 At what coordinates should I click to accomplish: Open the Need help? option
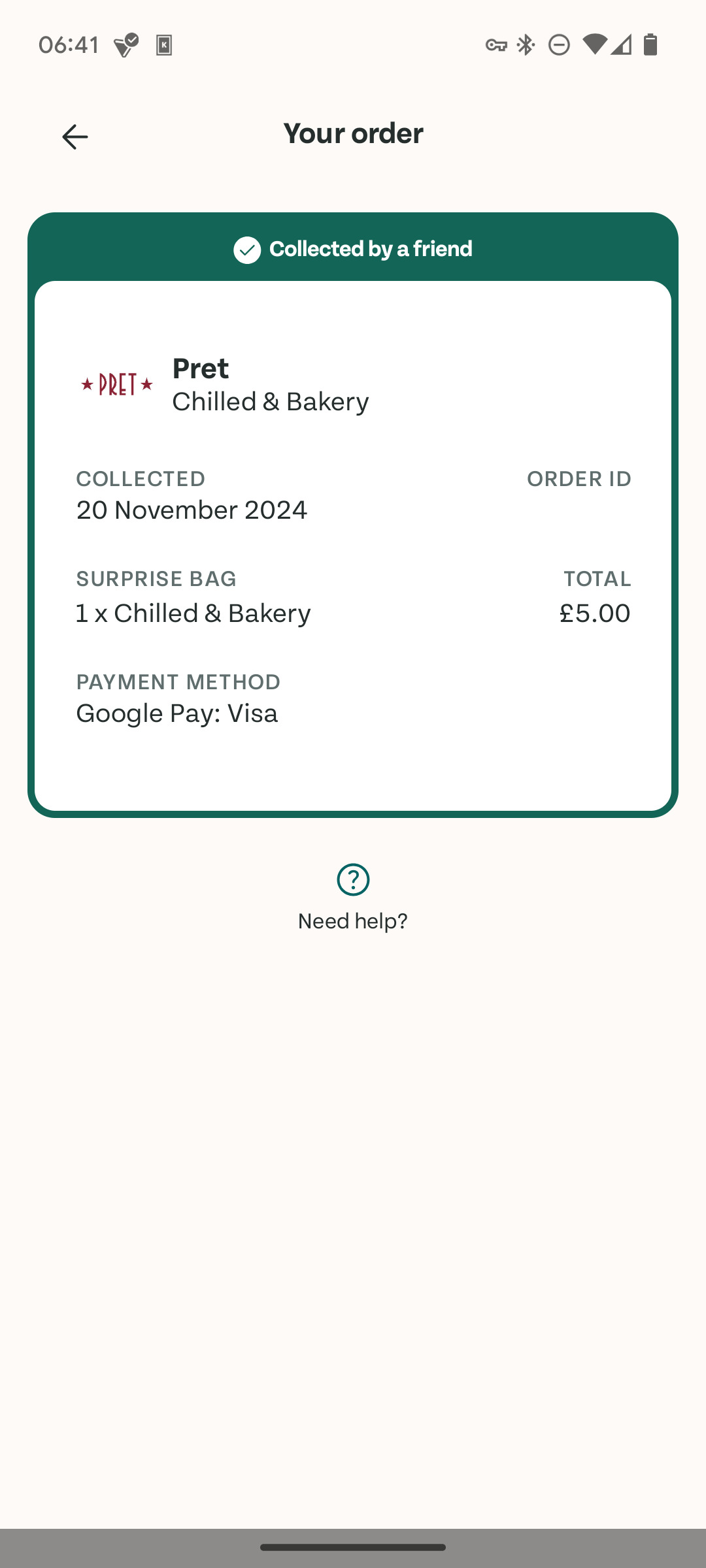pos(353,897)
